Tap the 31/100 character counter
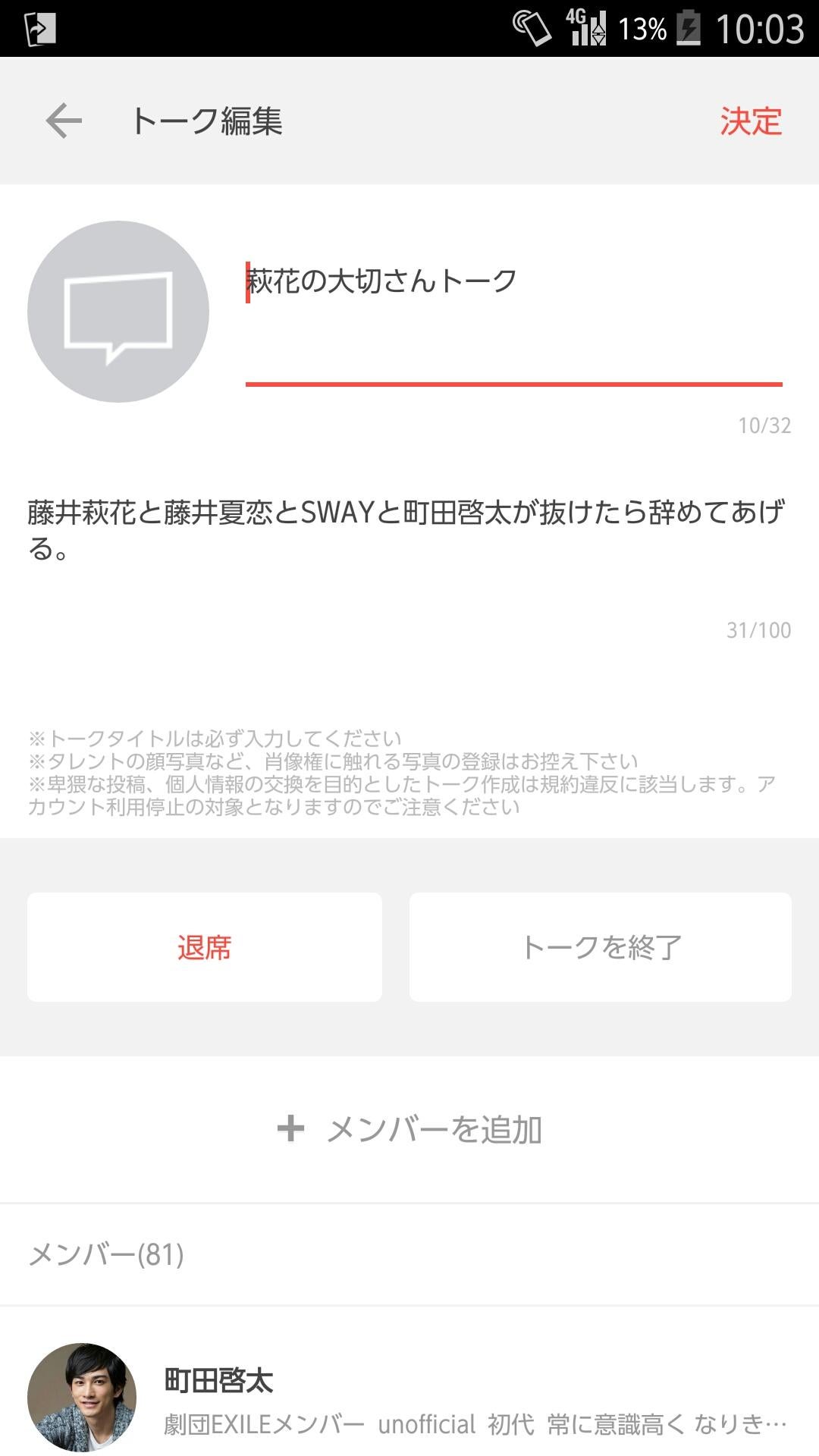 [x=760, y=630]
